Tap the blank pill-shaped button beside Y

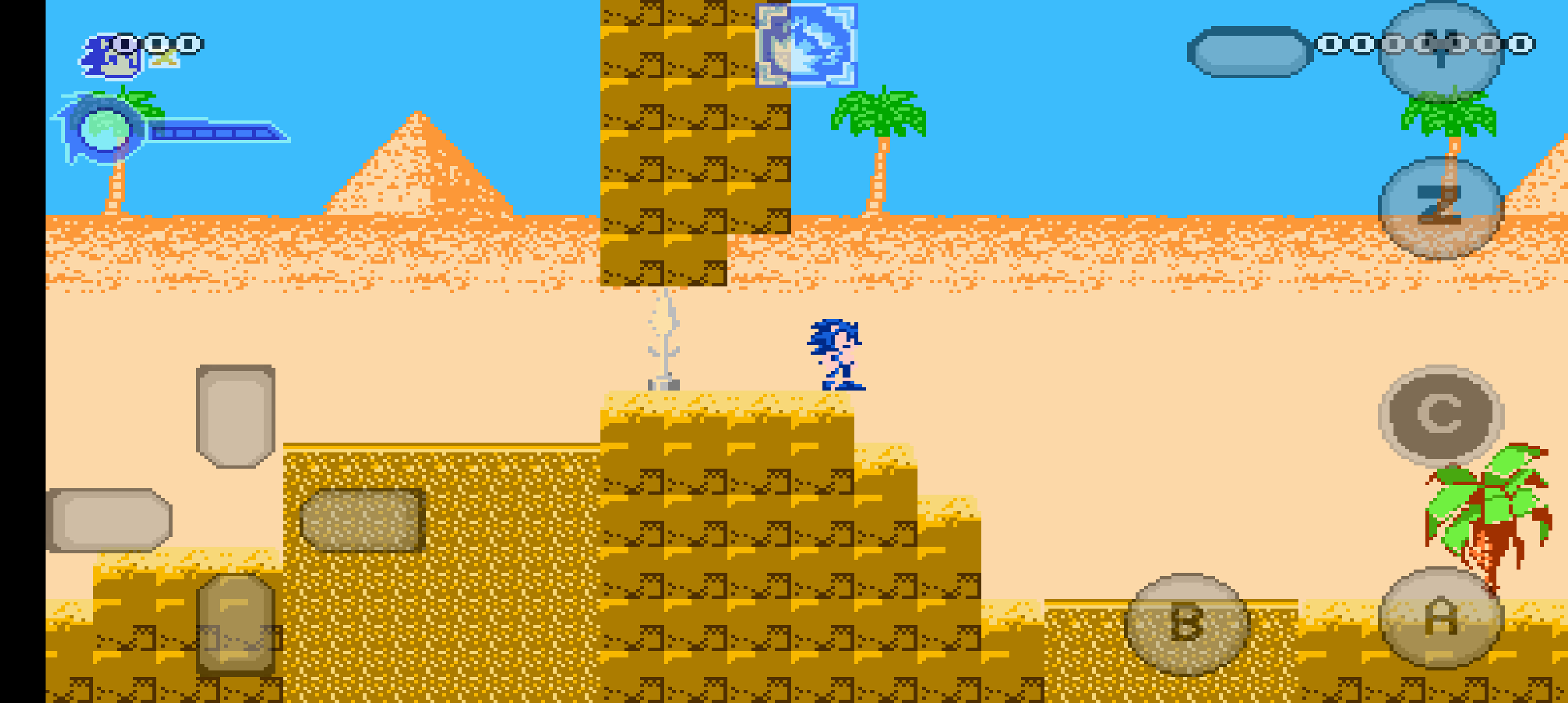[x=1250, y=51]
